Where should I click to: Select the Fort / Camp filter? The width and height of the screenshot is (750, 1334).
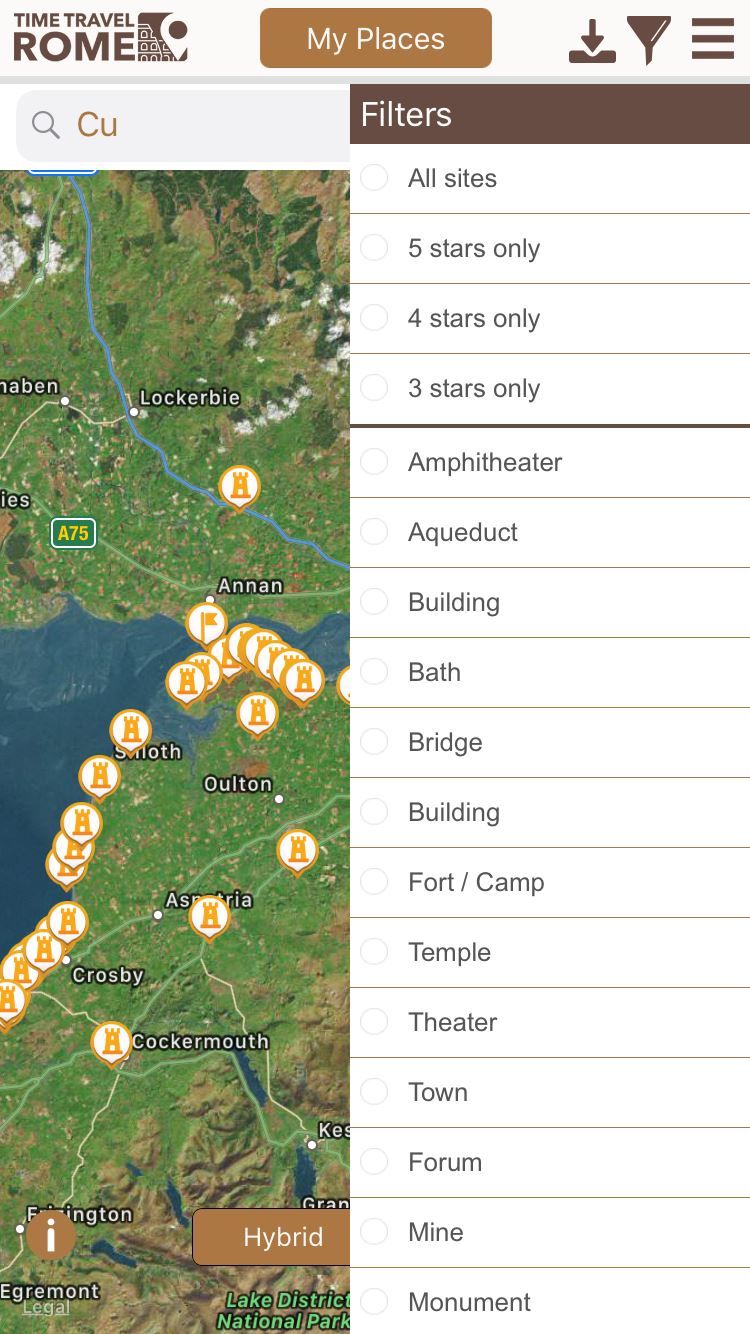point(550,882)
